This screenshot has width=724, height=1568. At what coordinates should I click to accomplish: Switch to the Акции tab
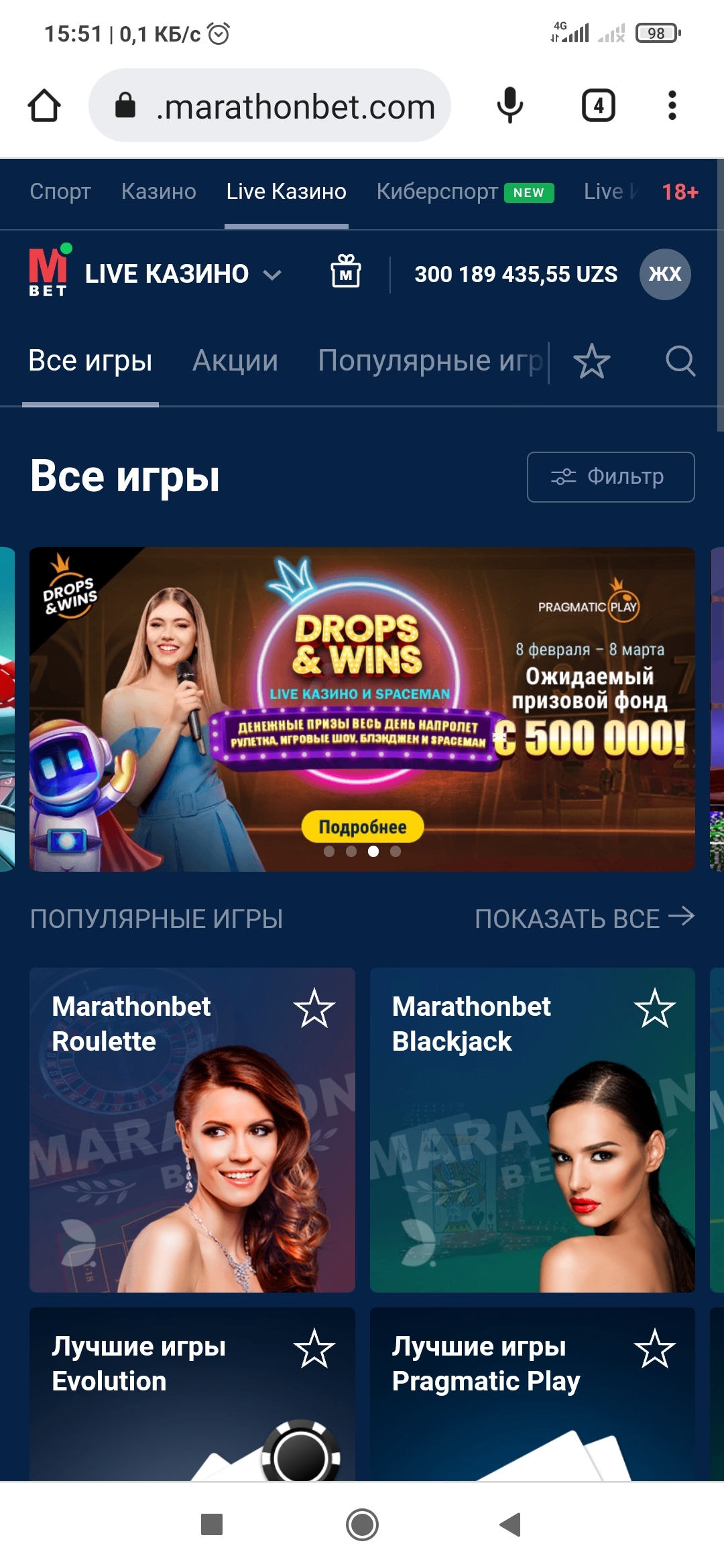click(235, 361)
